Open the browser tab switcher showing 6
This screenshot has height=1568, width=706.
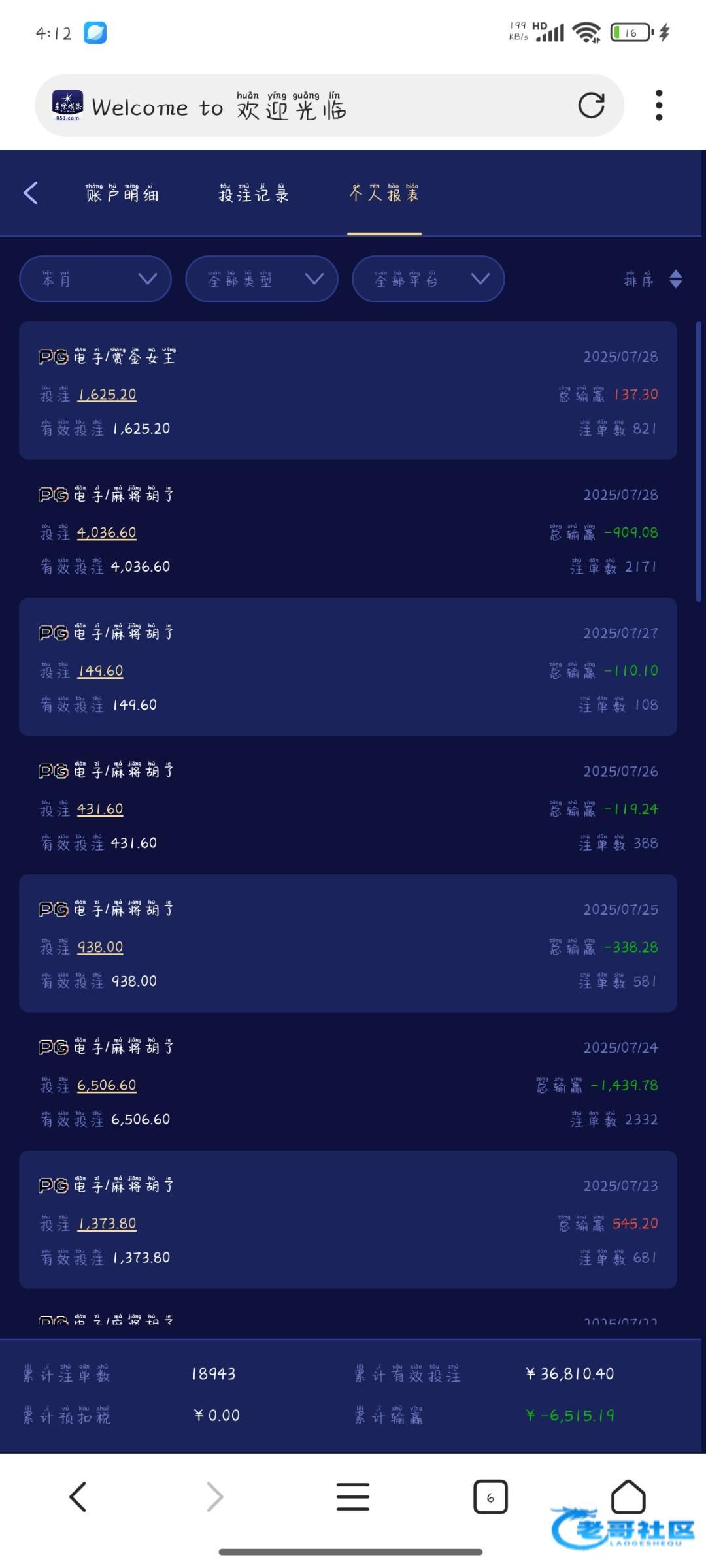(490, 1497)
